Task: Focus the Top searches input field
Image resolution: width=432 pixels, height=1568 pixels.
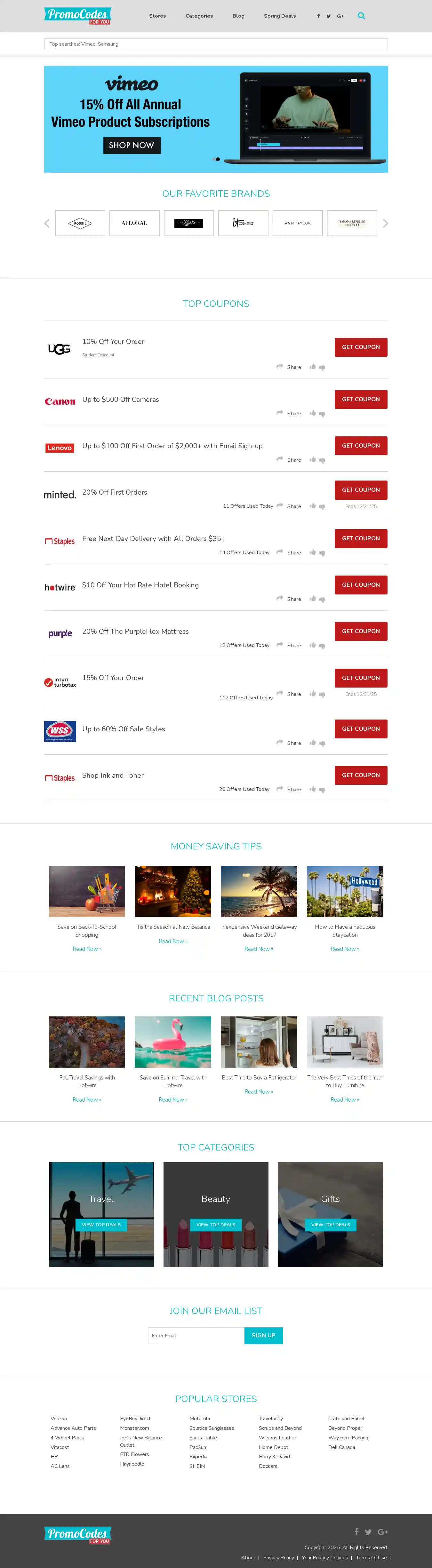Action: point(215,44)
